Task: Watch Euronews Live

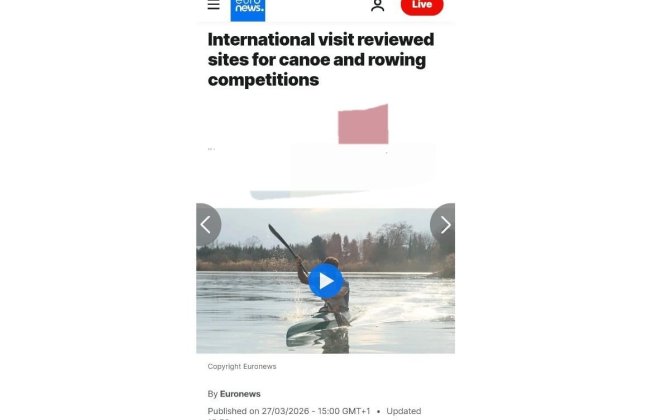Action: point(421,6)
